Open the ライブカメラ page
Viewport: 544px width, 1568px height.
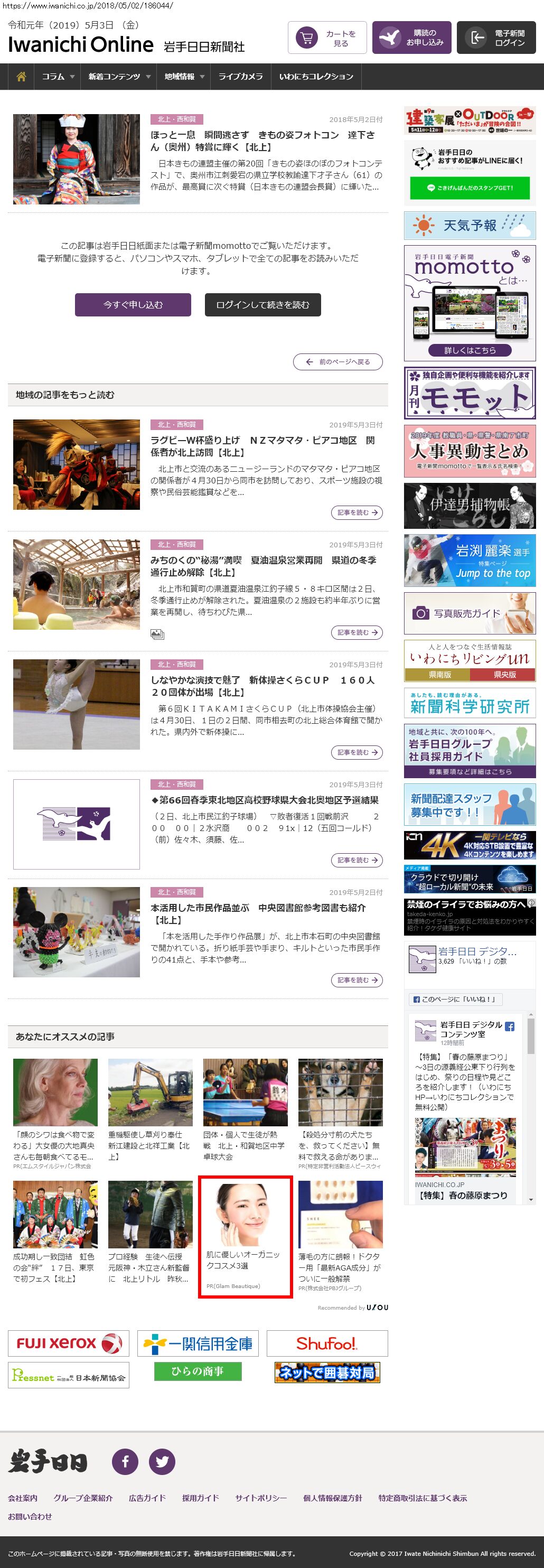pyautogui.click(x=240, y=77)
